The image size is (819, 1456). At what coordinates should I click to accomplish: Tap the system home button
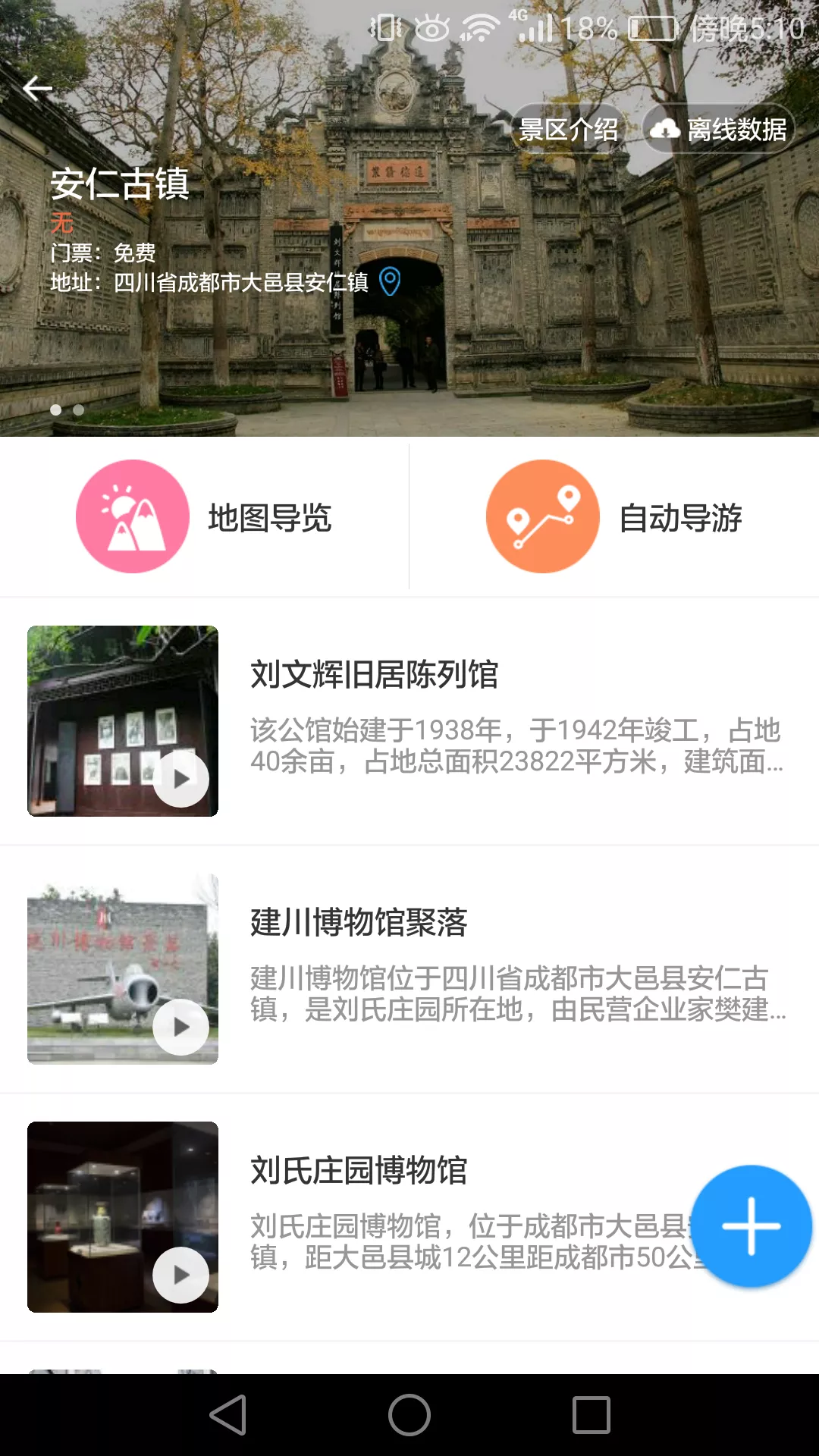(x=409, y=1415)
